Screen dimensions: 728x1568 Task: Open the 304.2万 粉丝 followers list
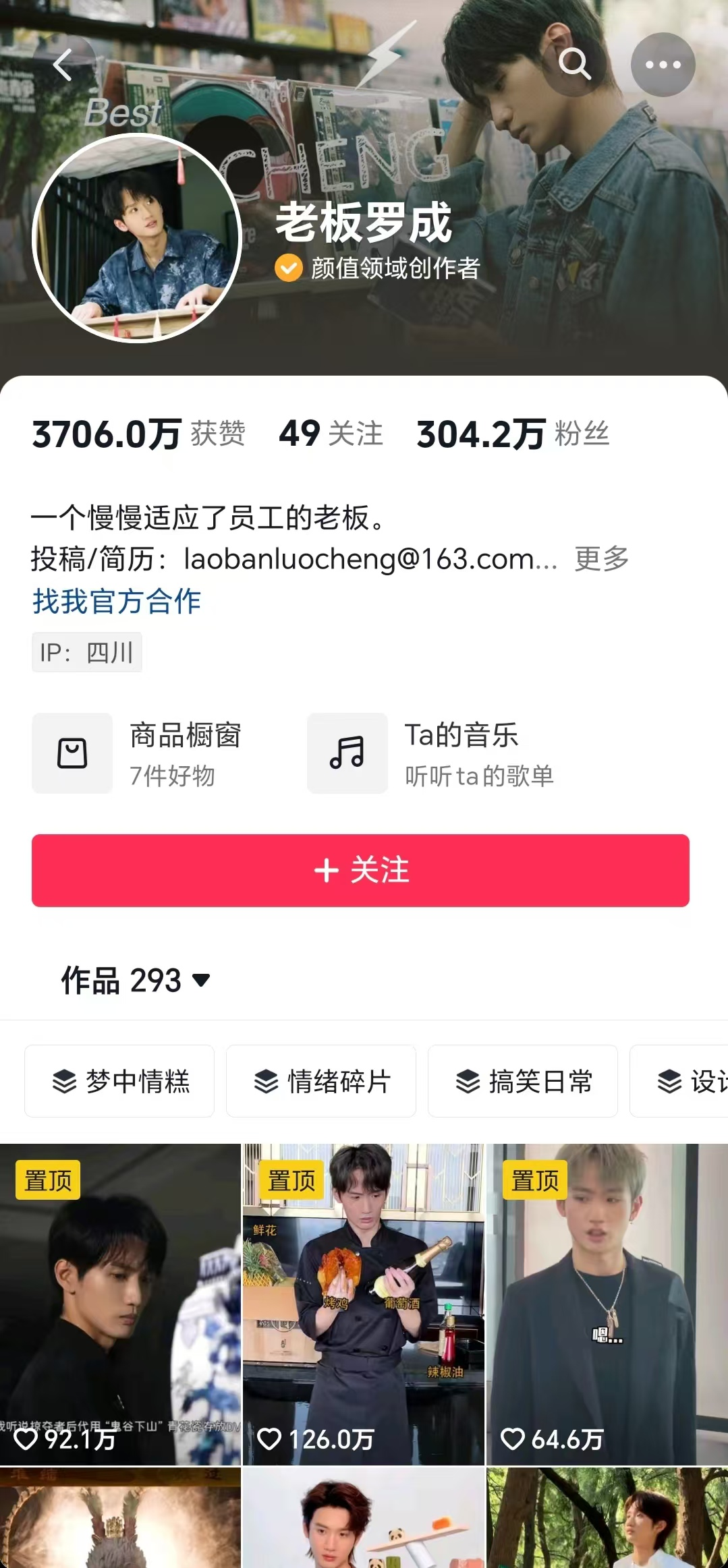(x=513, y=434)
